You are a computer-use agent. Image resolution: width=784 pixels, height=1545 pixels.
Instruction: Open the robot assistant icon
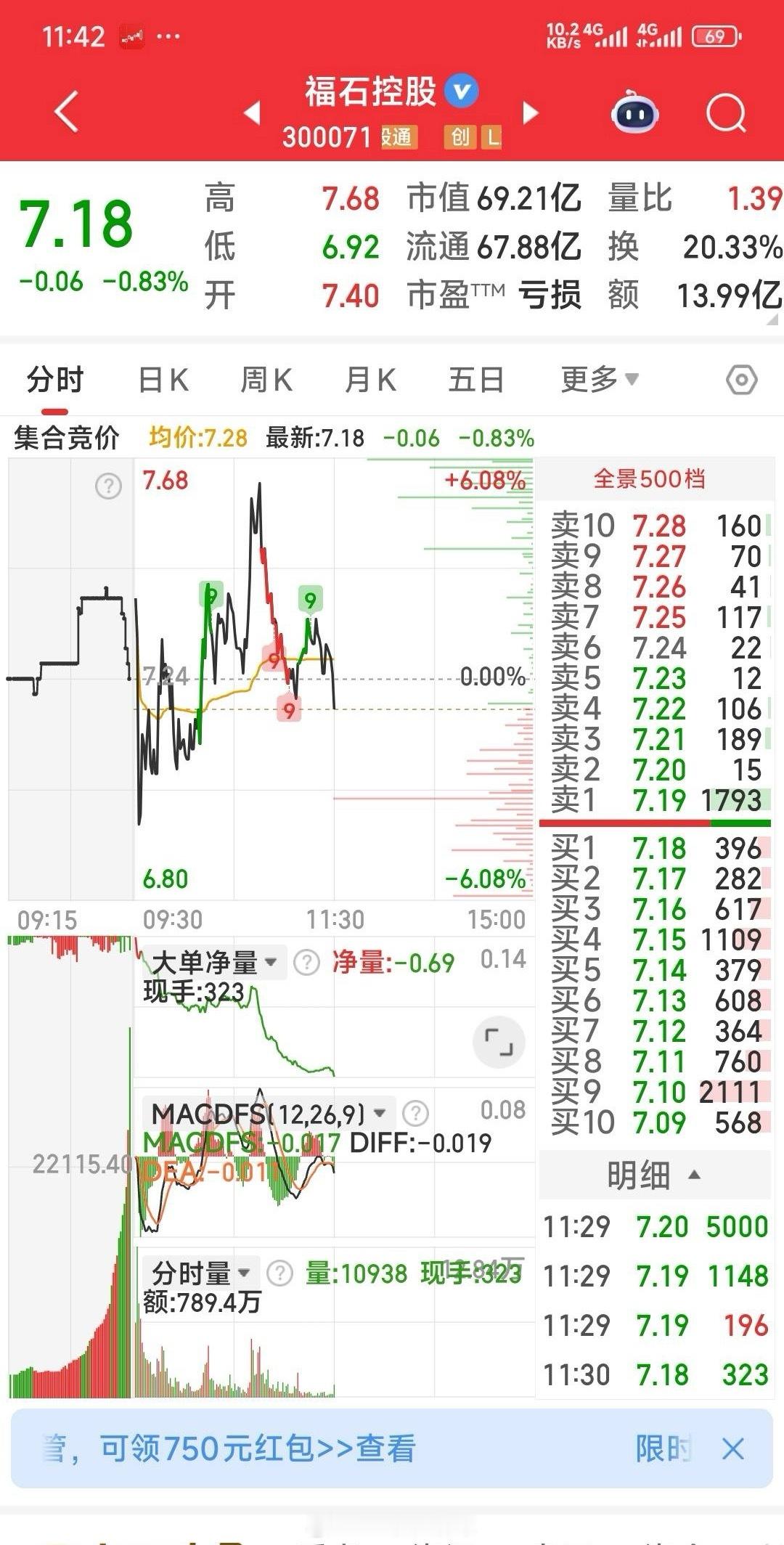point(635,112)
